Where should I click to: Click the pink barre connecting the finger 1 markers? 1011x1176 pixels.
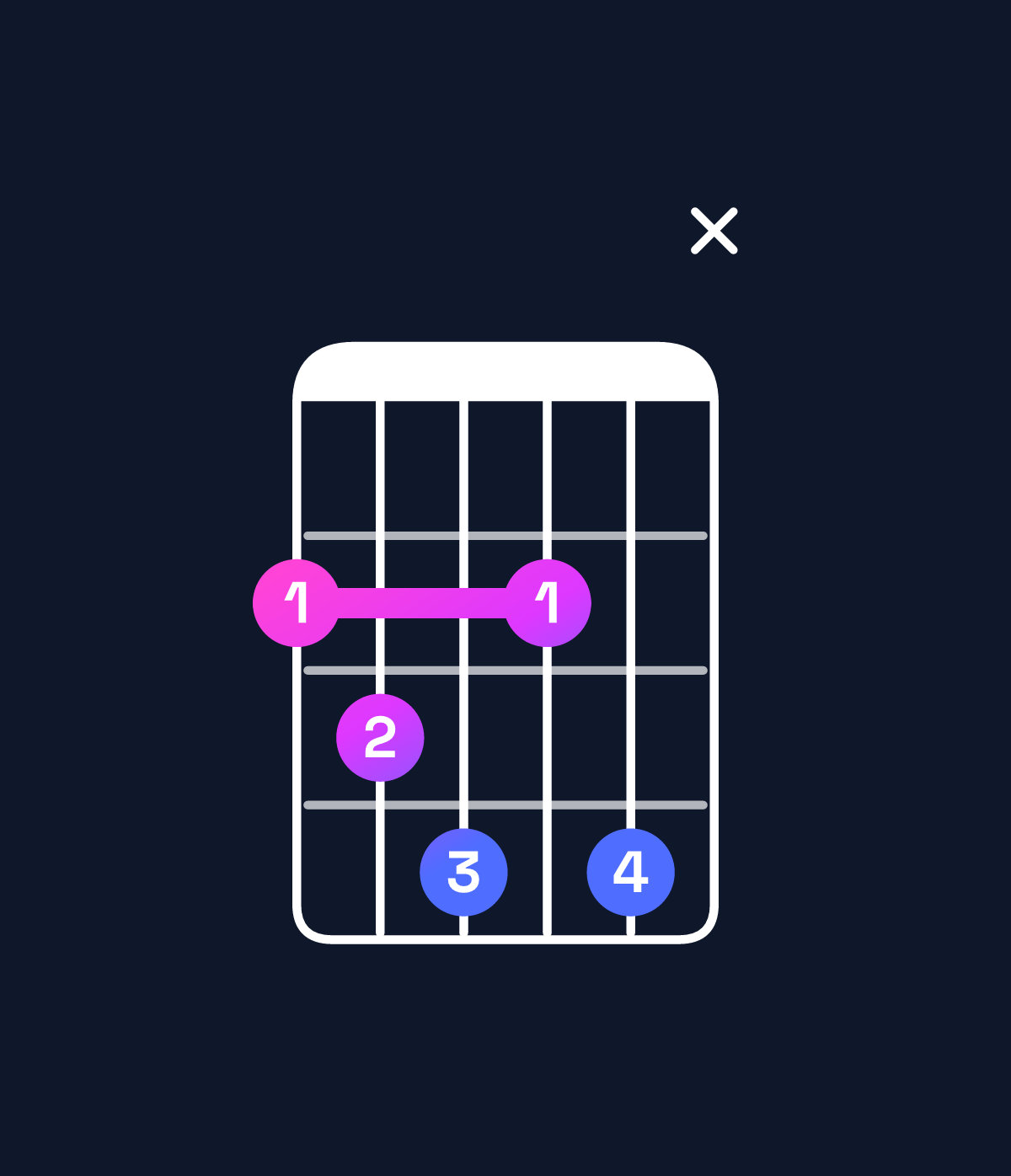[x=421, y=602]
